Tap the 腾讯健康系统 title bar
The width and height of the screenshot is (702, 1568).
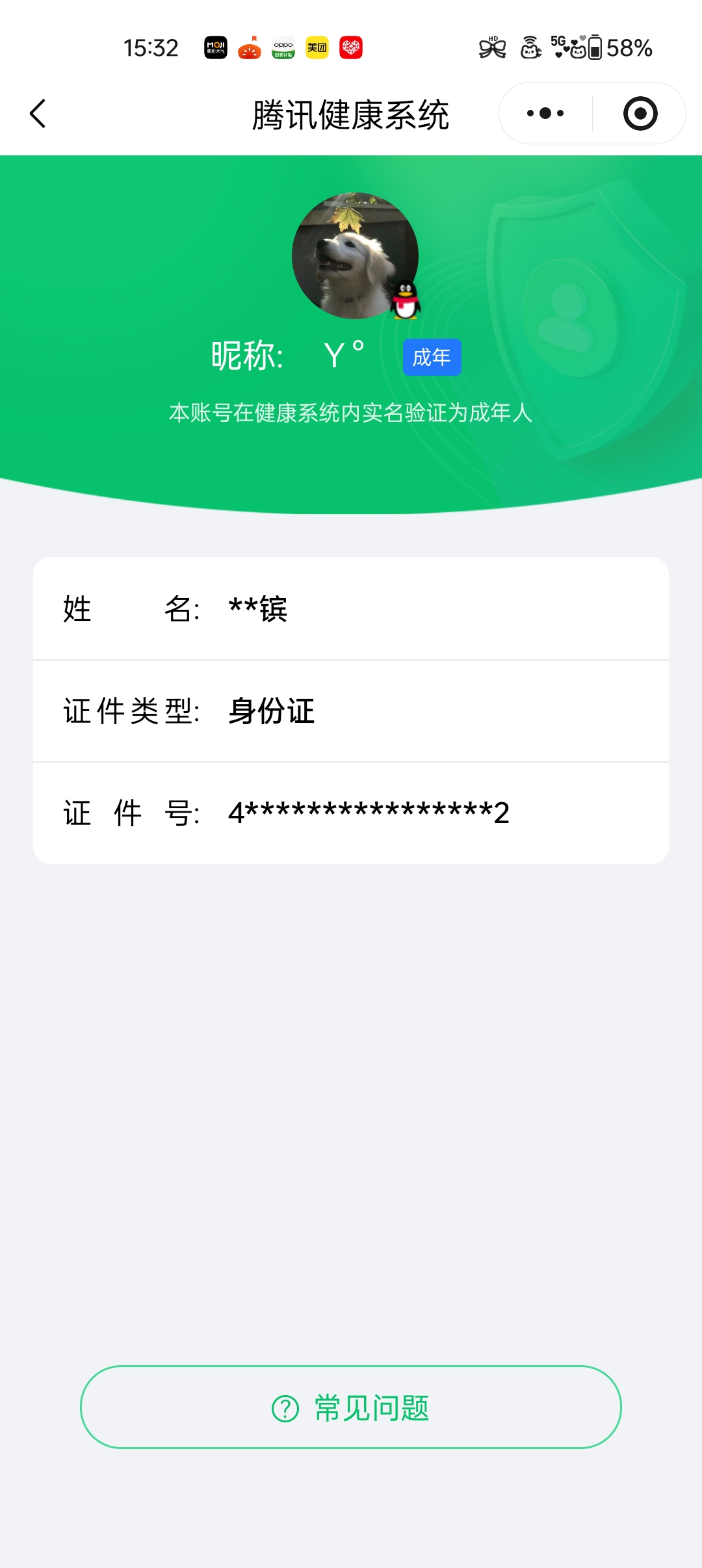tap(351, 112)
